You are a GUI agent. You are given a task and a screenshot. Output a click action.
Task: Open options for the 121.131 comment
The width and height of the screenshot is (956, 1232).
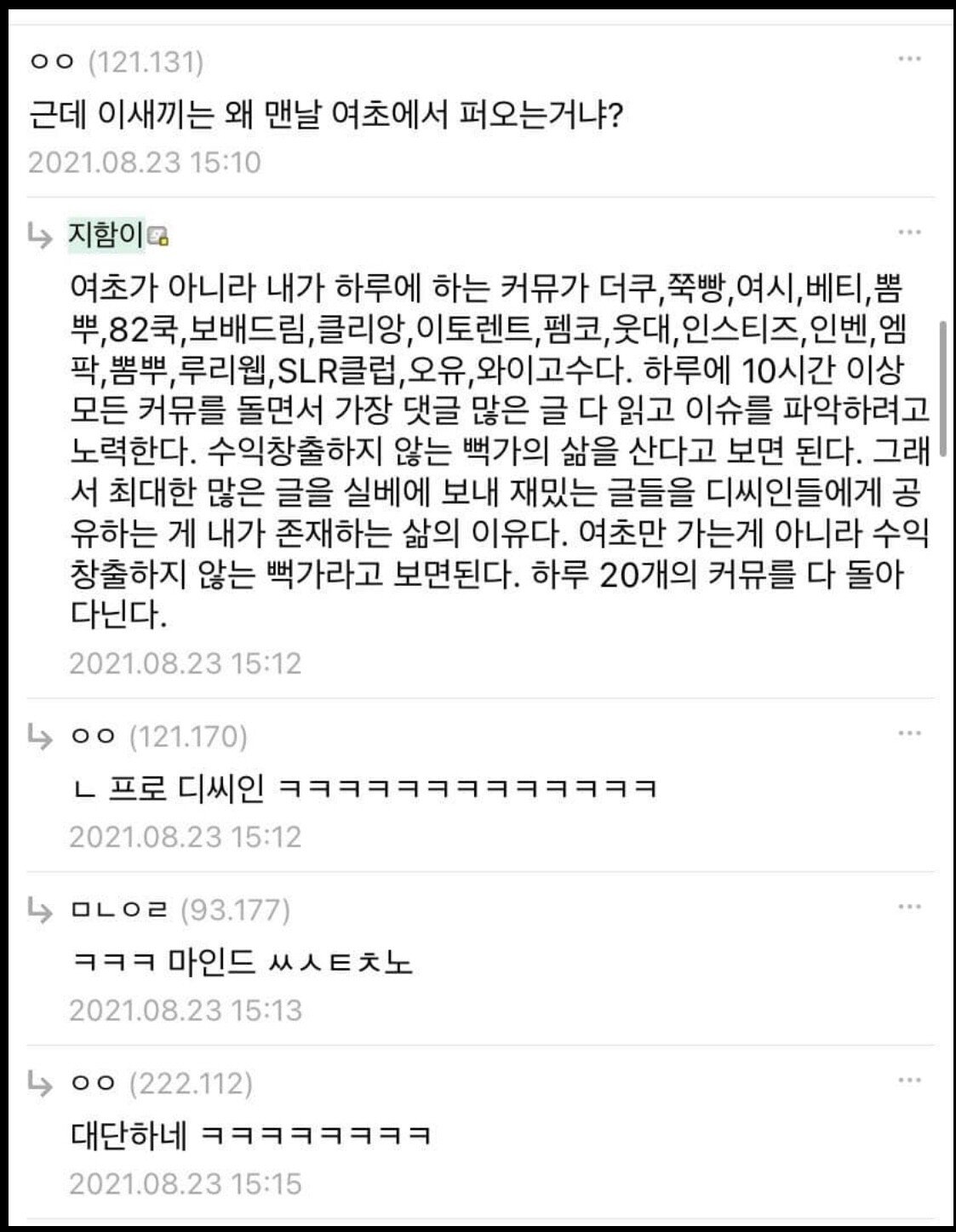point(909,59)
